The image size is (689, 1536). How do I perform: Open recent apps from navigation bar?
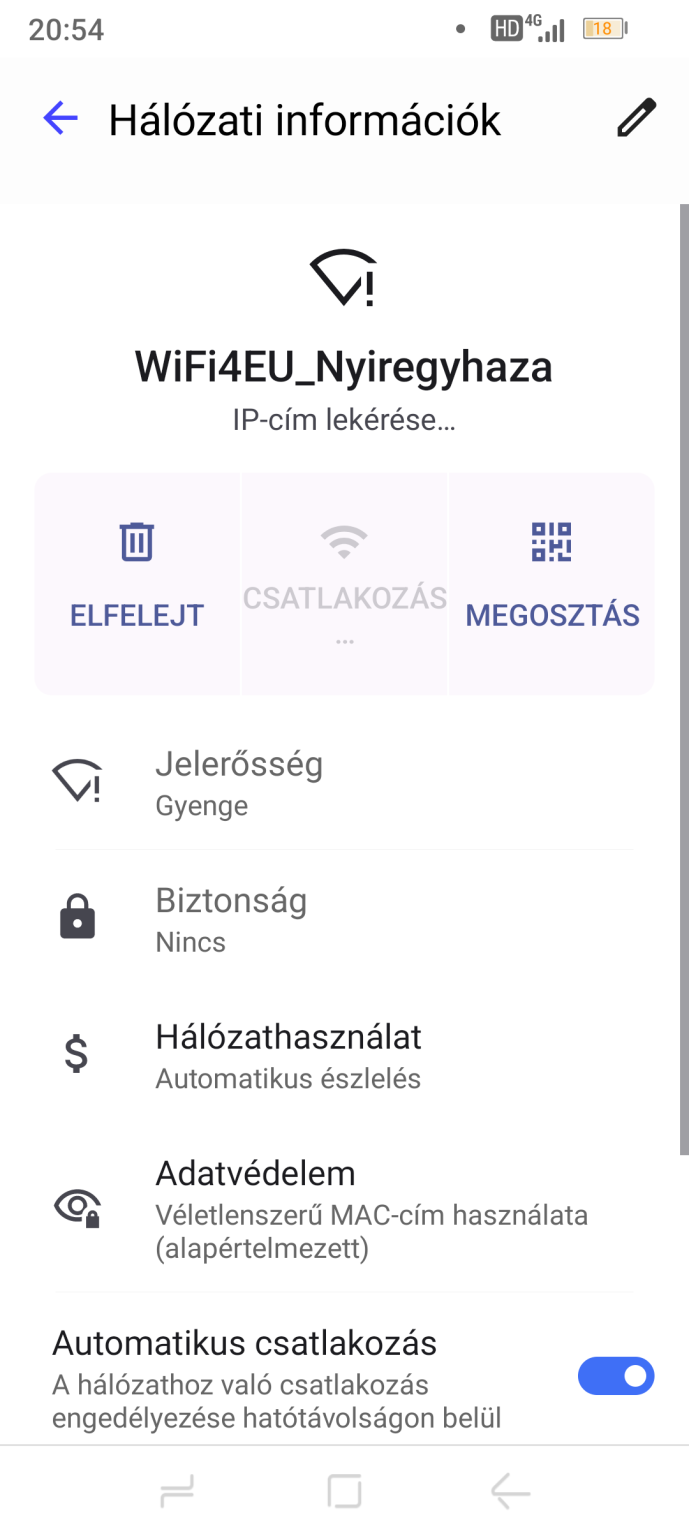[177, 1493]
